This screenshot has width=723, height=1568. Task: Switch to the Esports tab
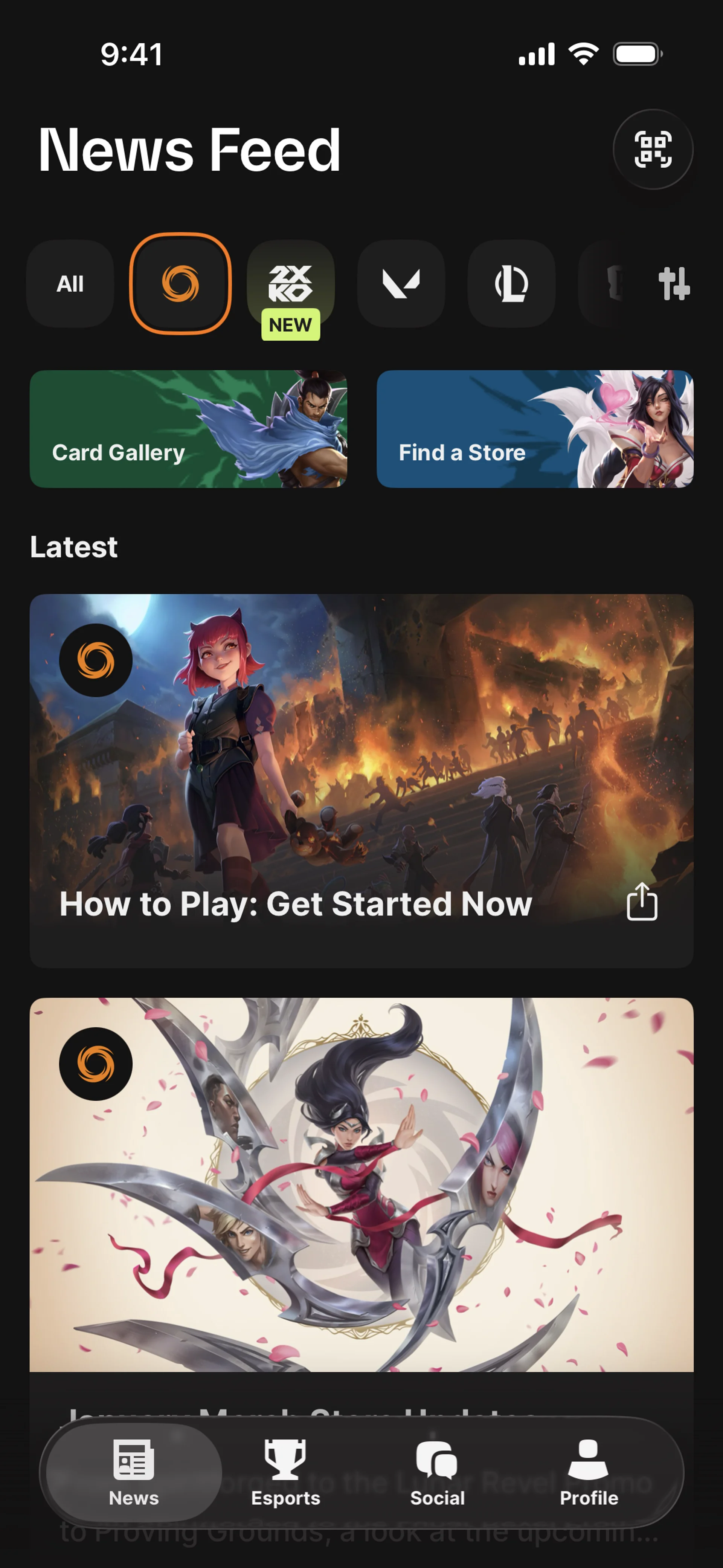285,1472
